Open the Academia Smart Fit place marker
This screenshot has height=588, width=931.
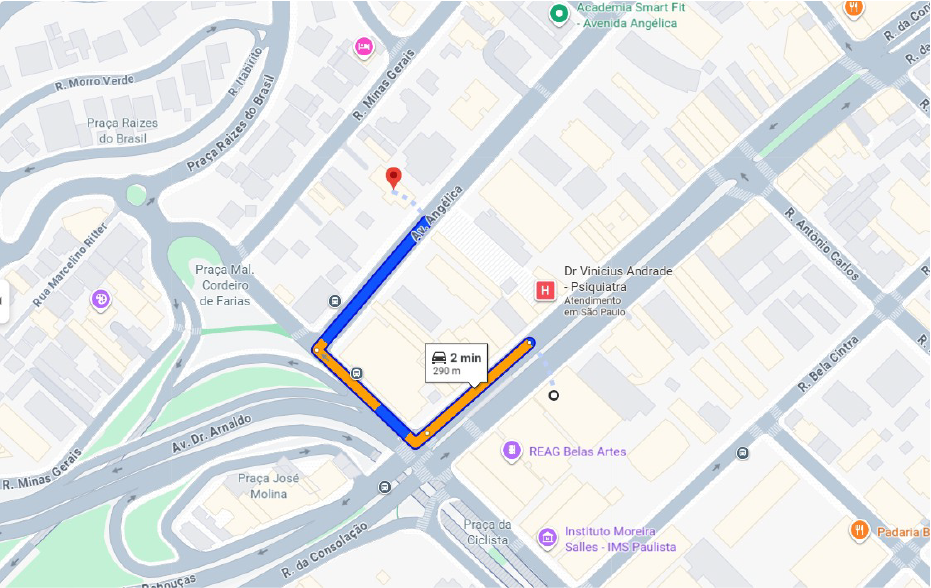pos(559,14)
